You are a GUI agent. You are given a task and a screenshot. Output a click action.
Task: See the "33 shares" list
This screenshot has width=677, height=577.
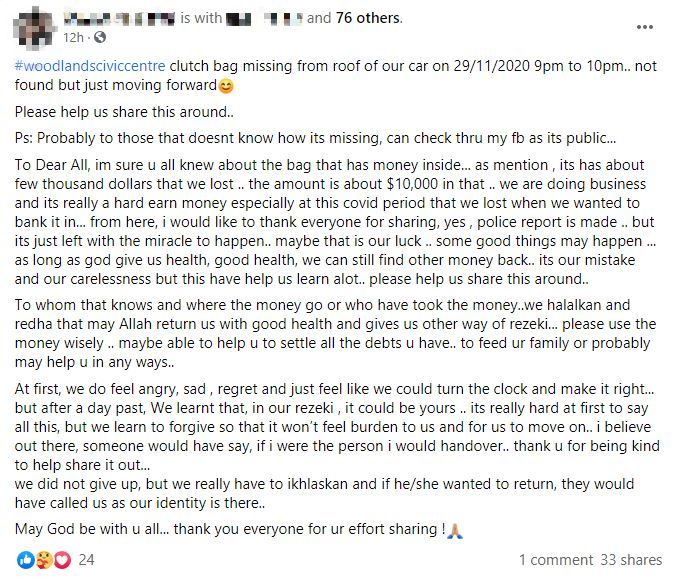pos(628,560)
